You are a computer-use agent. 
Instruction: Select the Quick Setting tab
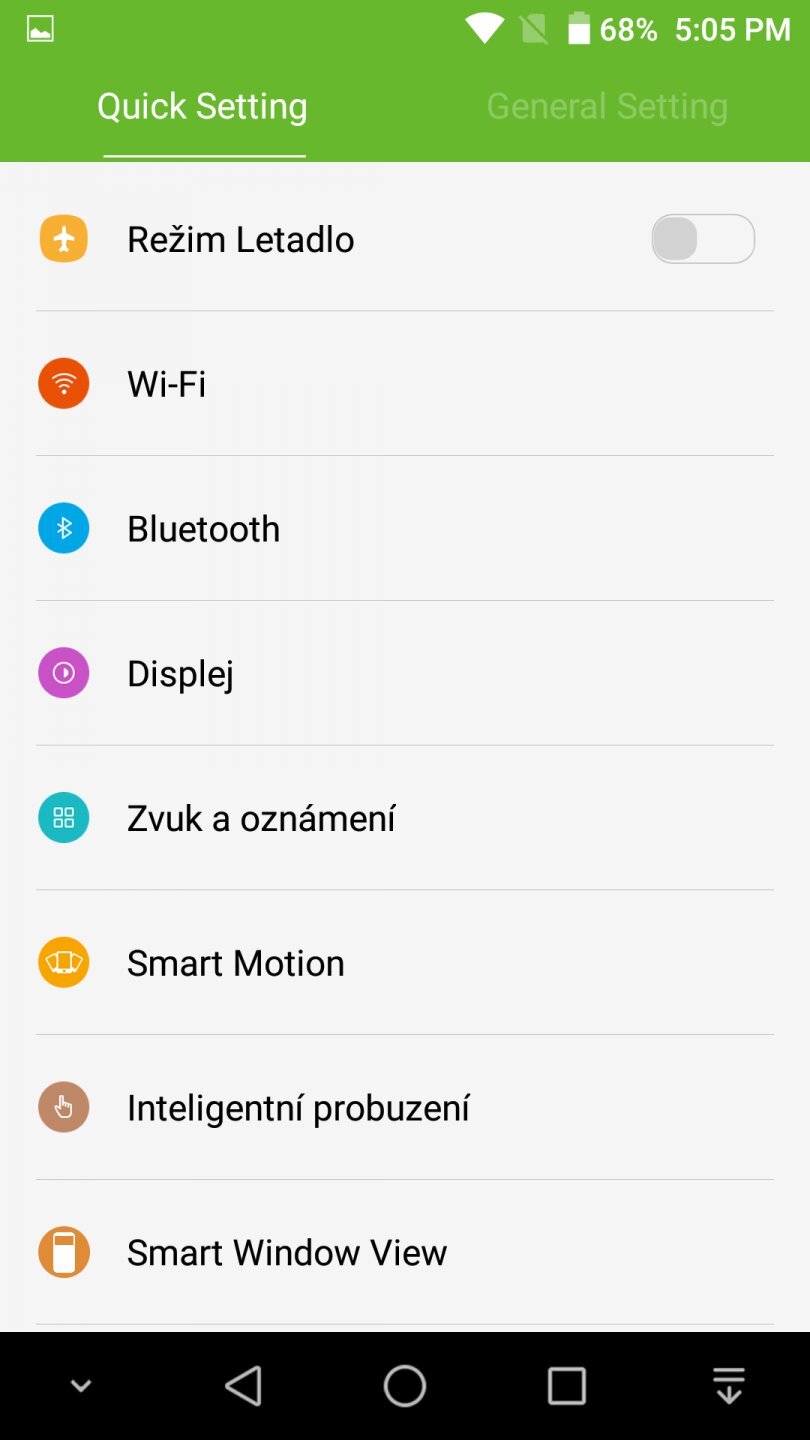coord(202,105)
